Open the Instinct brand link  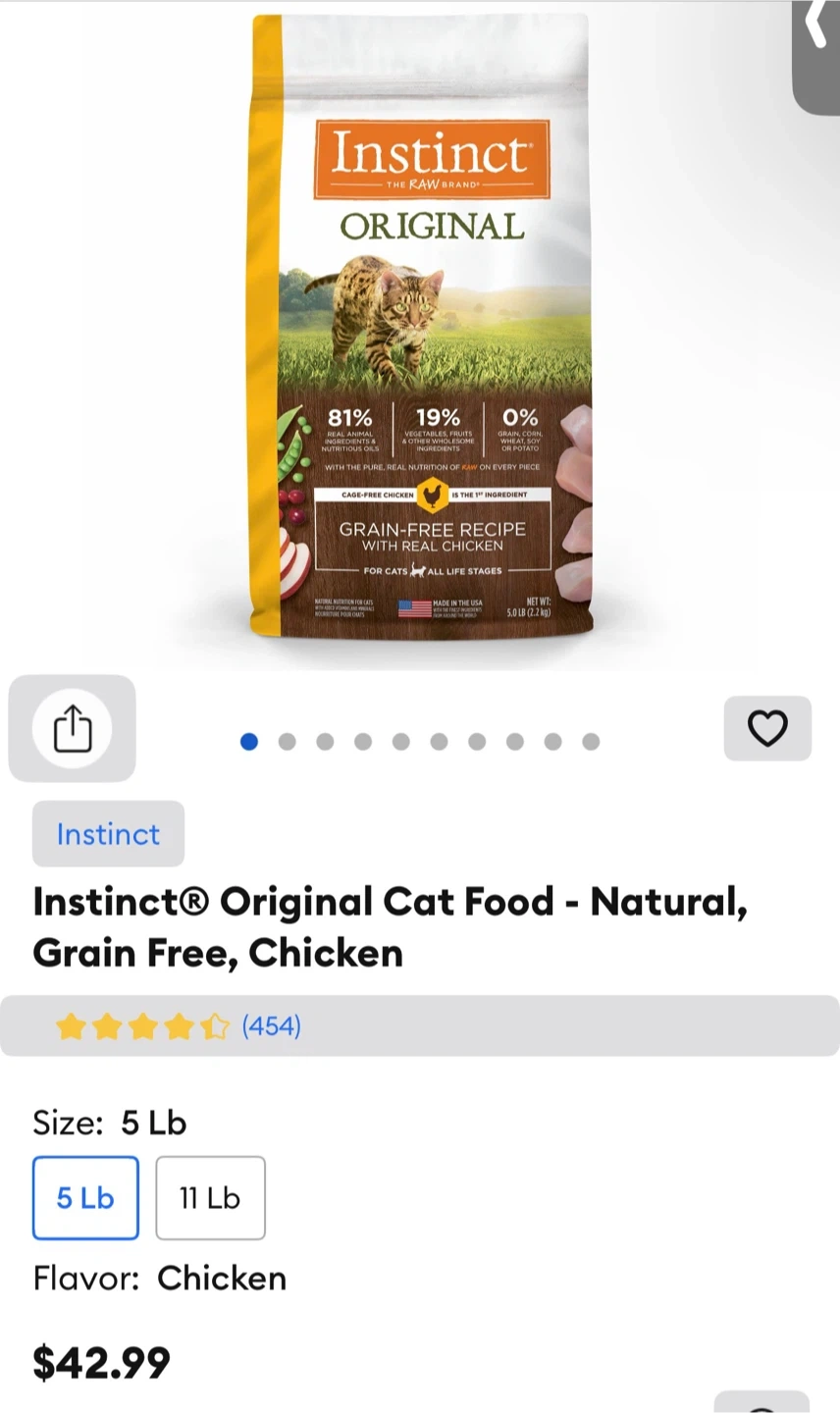click(108, 834)
